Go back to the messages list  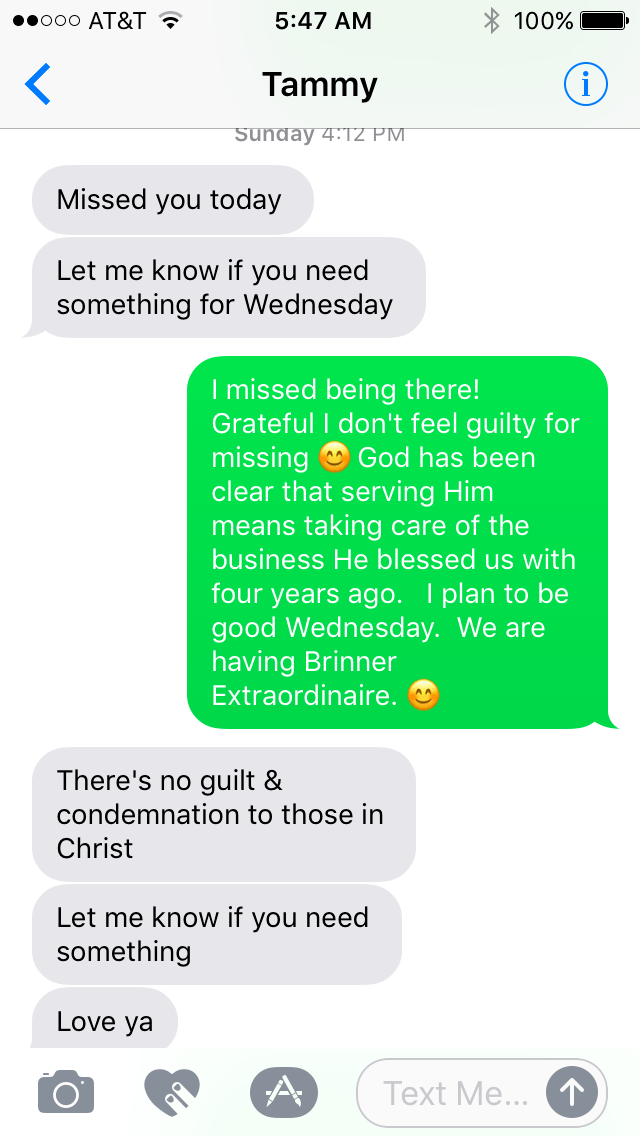[x=38, y=85]
